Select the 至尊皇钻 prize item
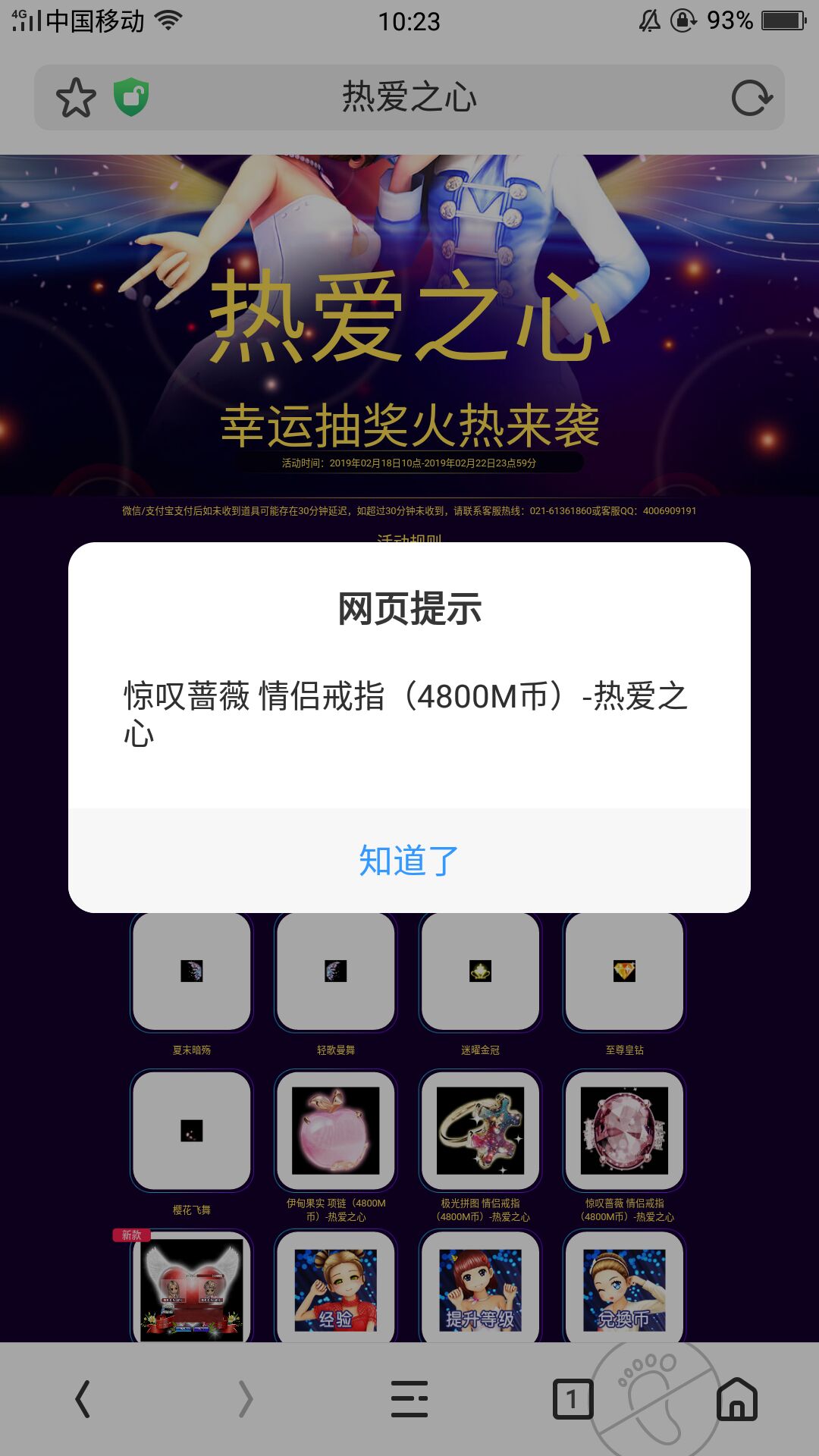Viewport: 819px width, 1456px height. pos(624,972)
